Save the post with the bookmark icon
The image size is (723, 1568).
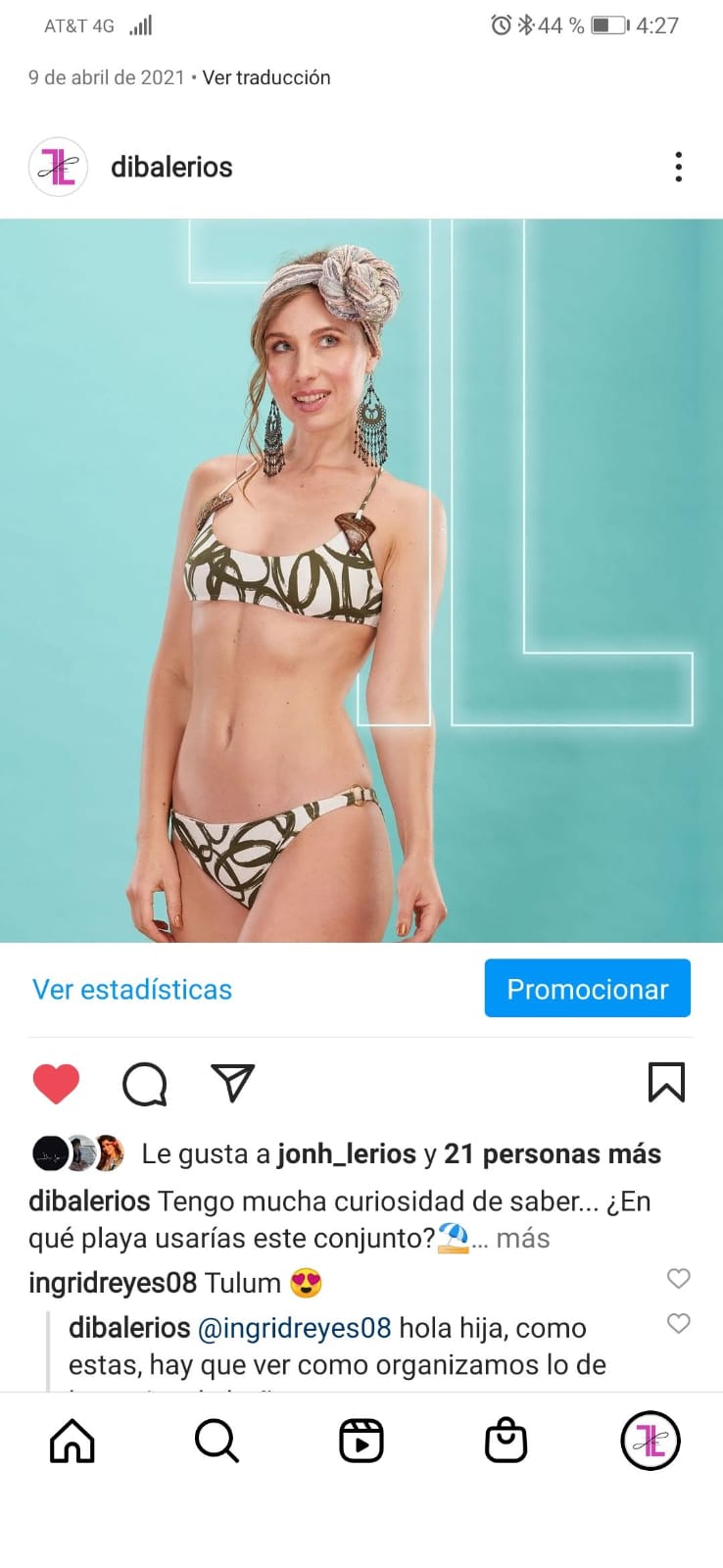666,1083
